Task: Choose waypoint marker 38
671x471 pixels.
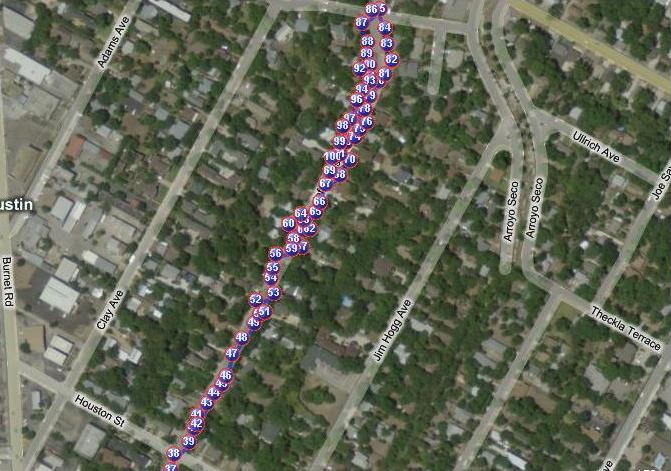Action: click(173, 453)
